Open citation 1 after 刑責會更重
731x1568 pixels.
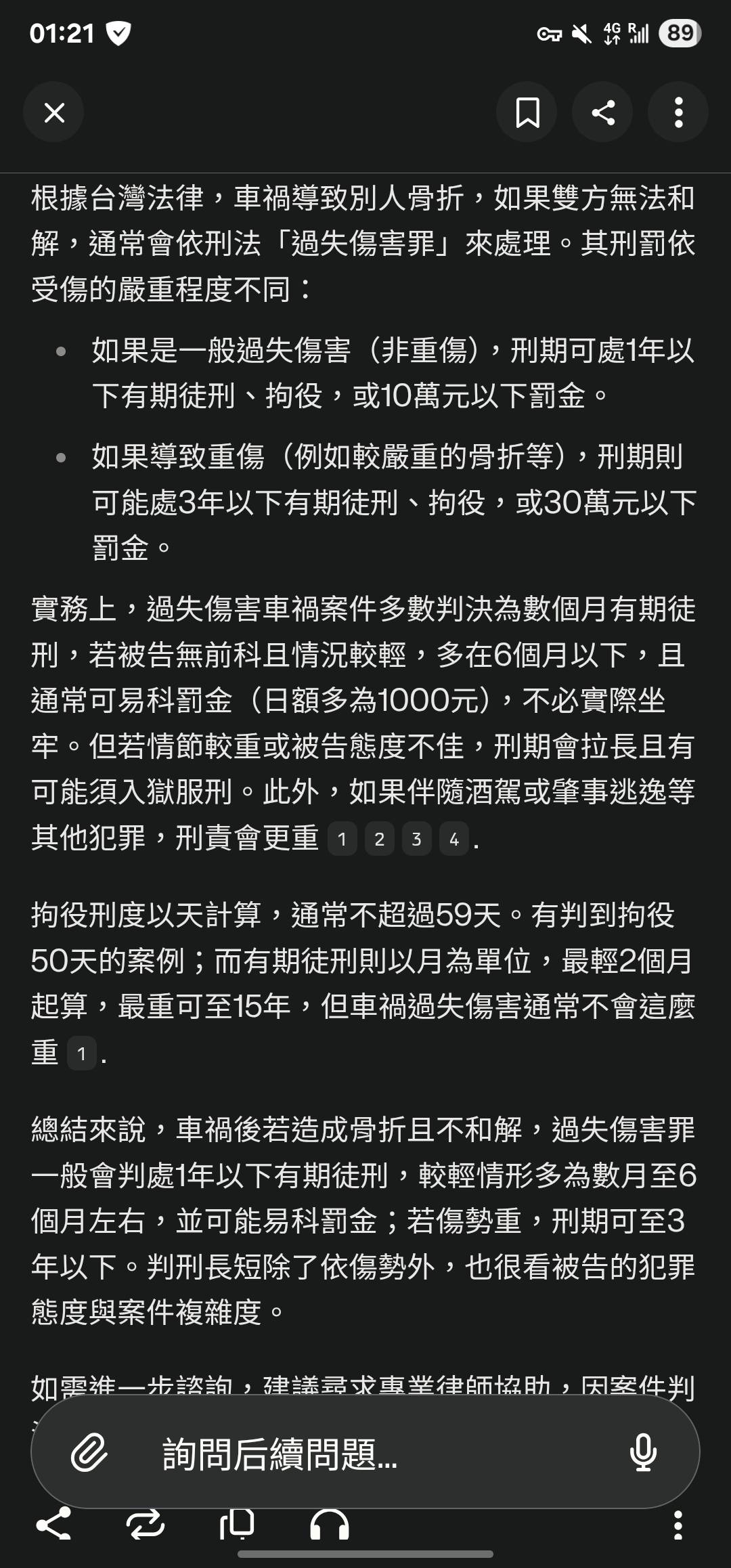point(342,840)
